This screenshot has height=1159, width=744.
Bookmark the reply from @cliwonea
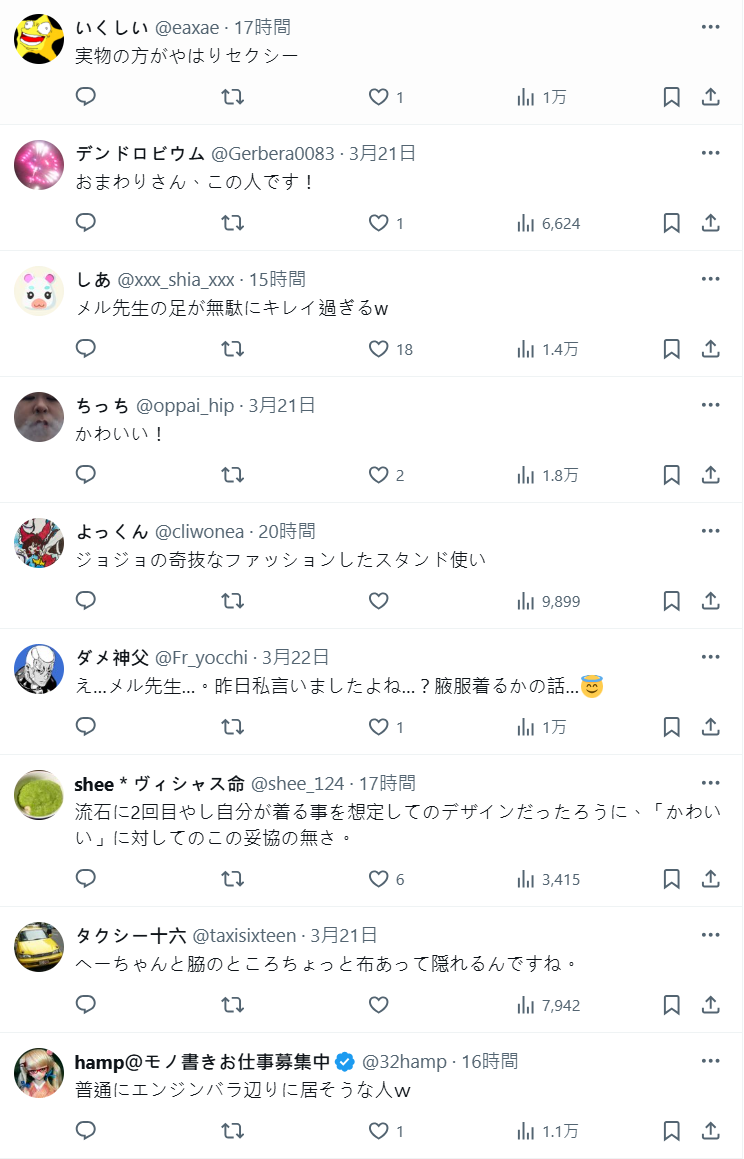pos(672,601)
